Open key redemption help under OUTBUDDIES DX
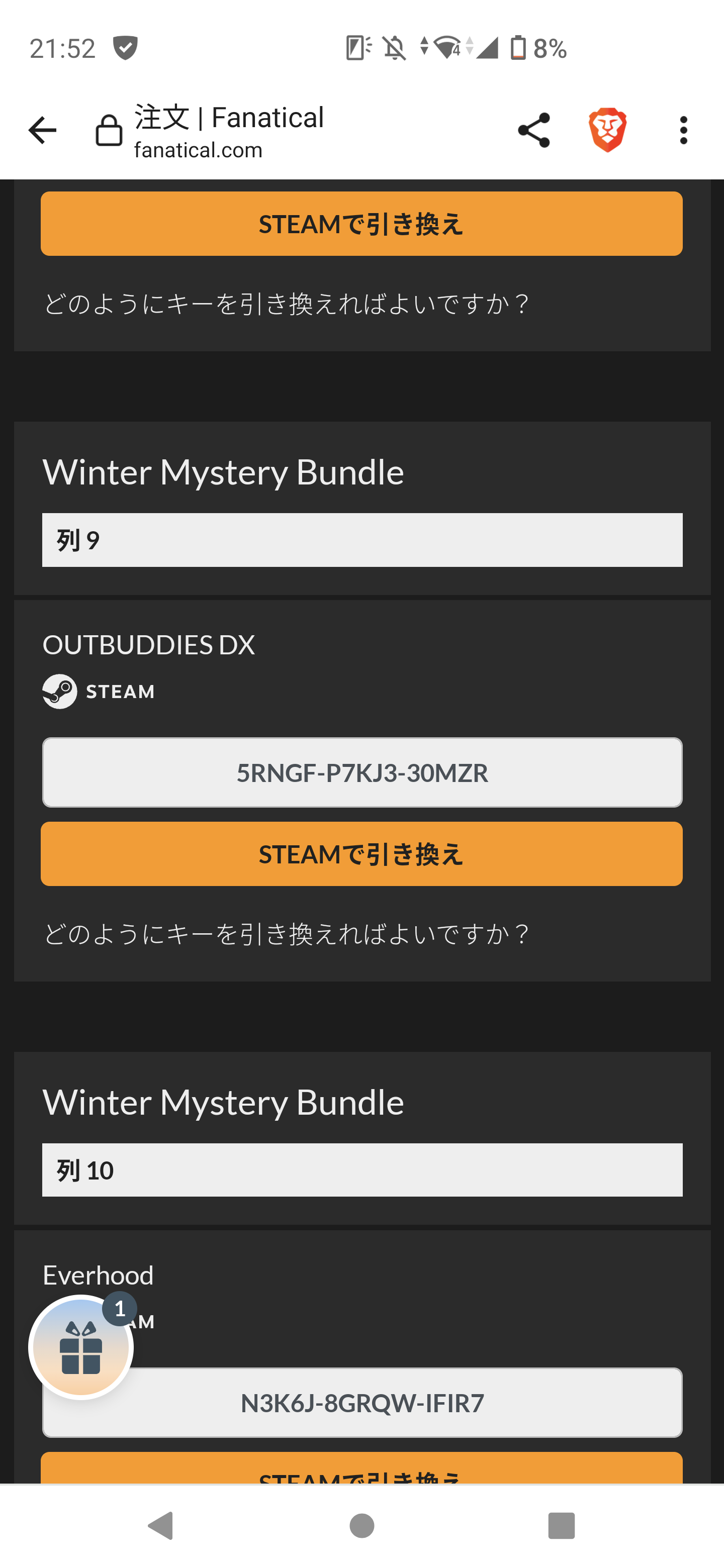This screenshot has height=1568, width=724. tap(286, 934)
